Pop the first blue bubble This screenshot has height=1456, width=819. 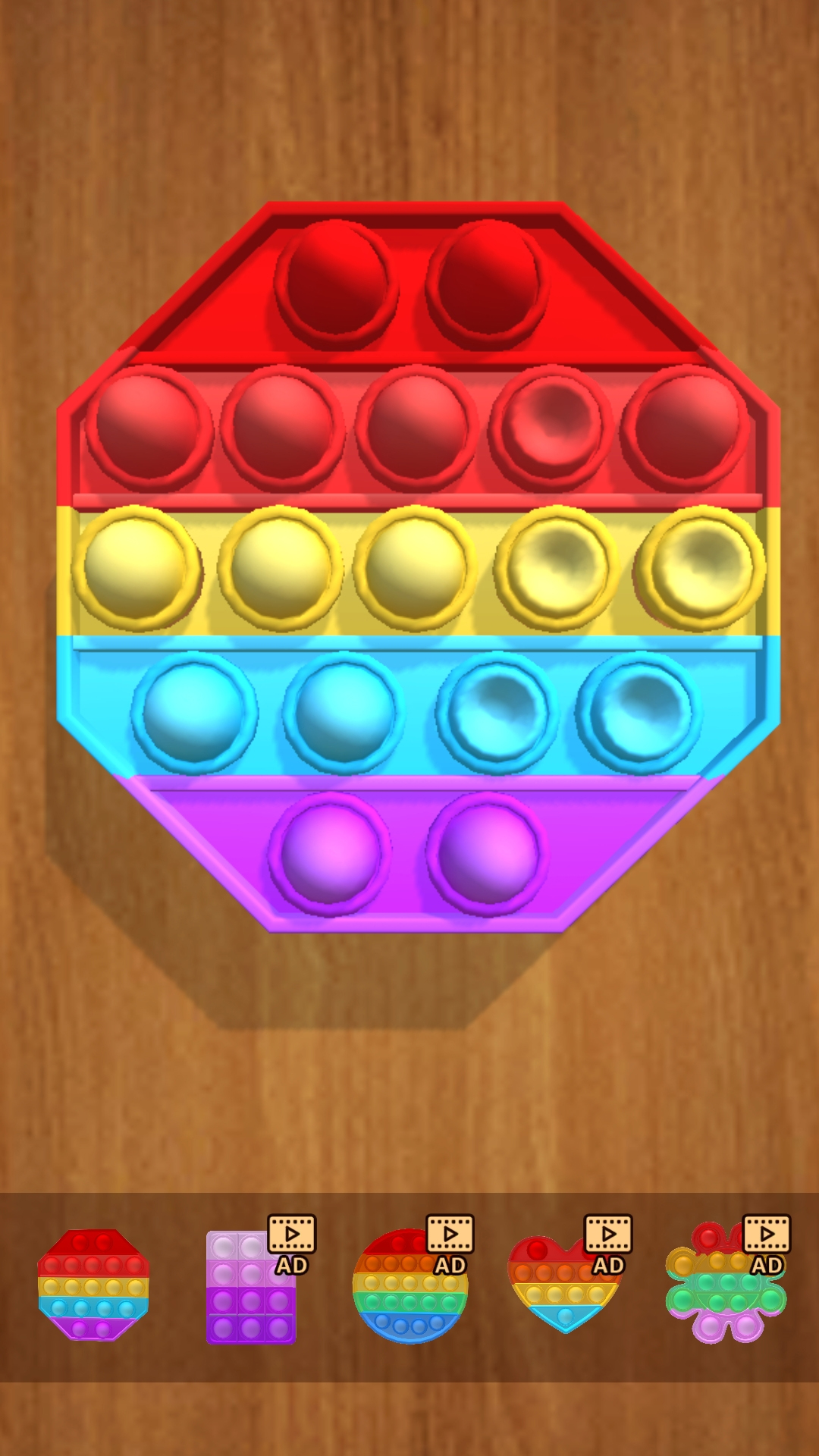coord(194,713)
